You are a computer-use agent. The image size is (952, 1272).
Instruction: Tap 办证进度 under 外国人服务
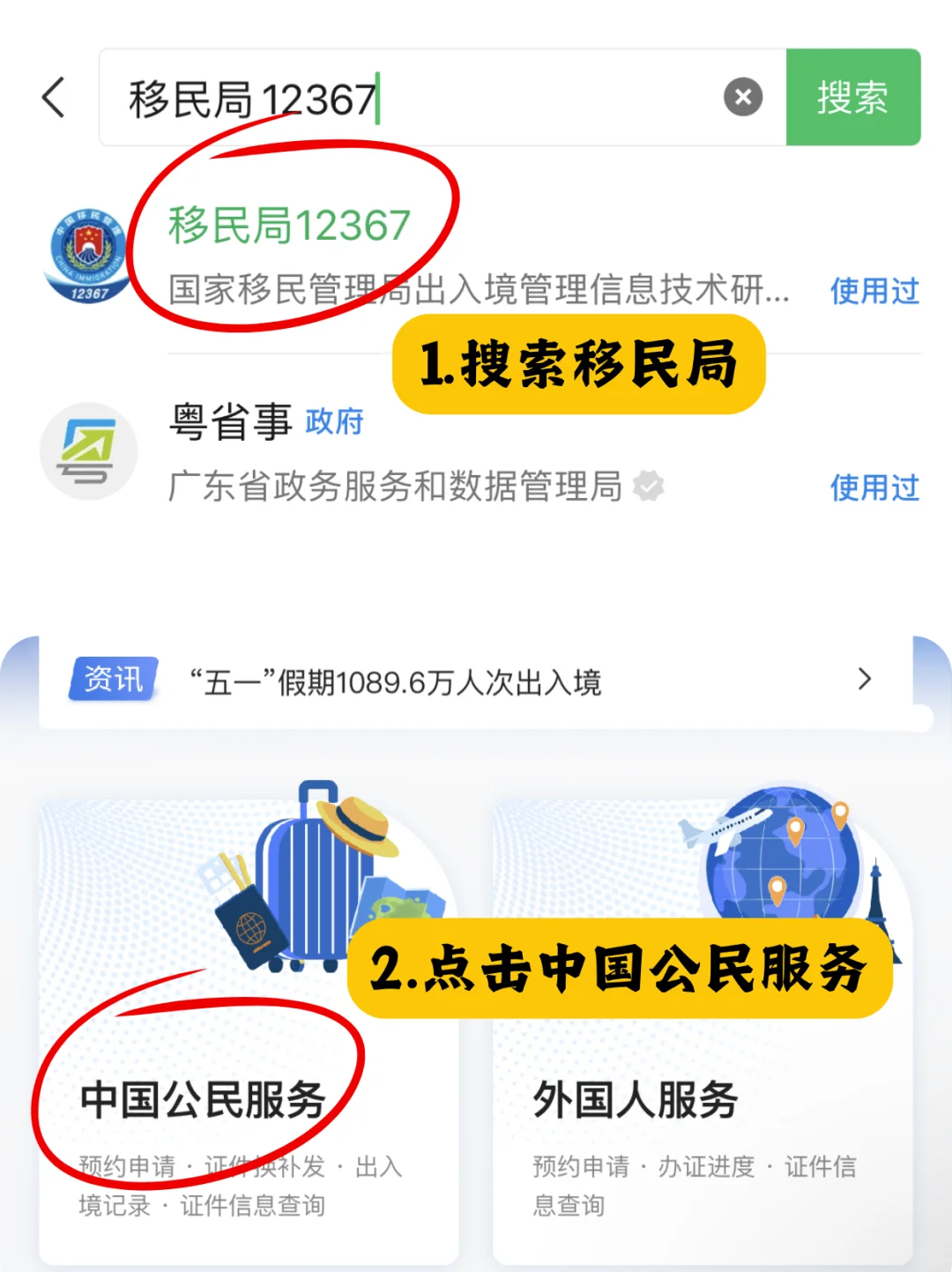706,1166
